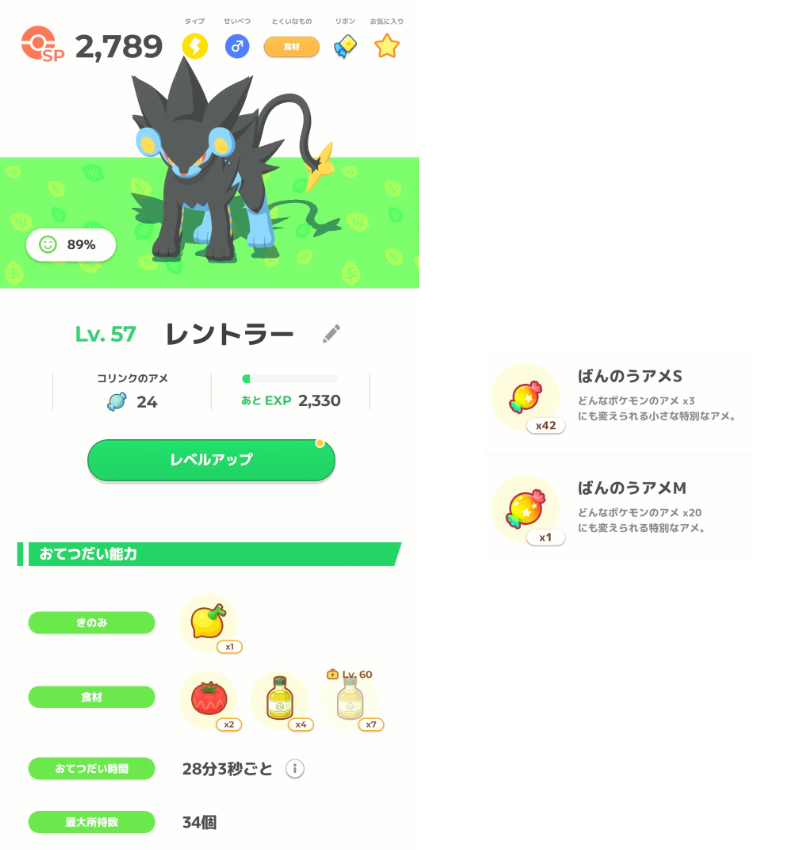Tap the レベルアップ button
This screenshot has width=786, height=850.
pos(211,460)
